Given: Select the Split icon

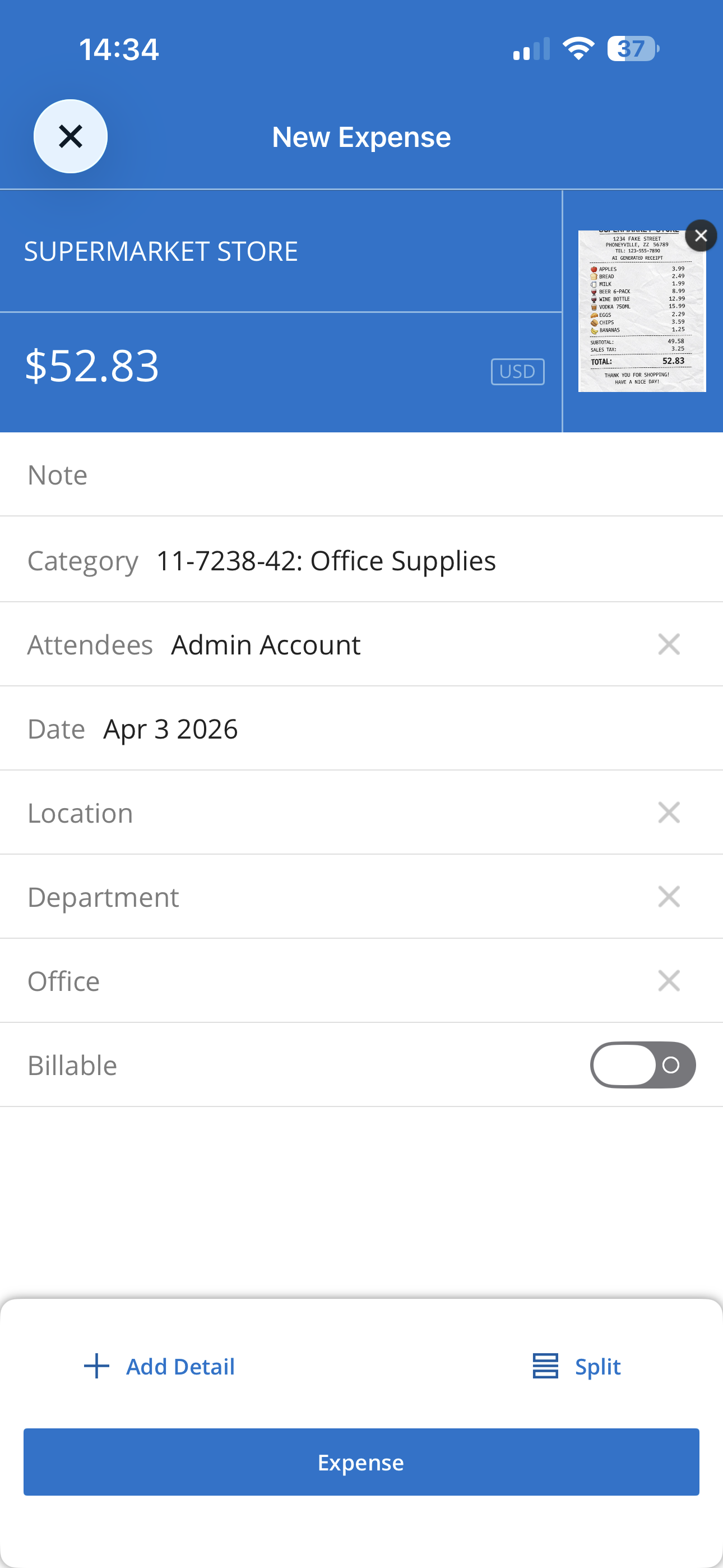Looking at the screenshot, I should click(546, 1366).
